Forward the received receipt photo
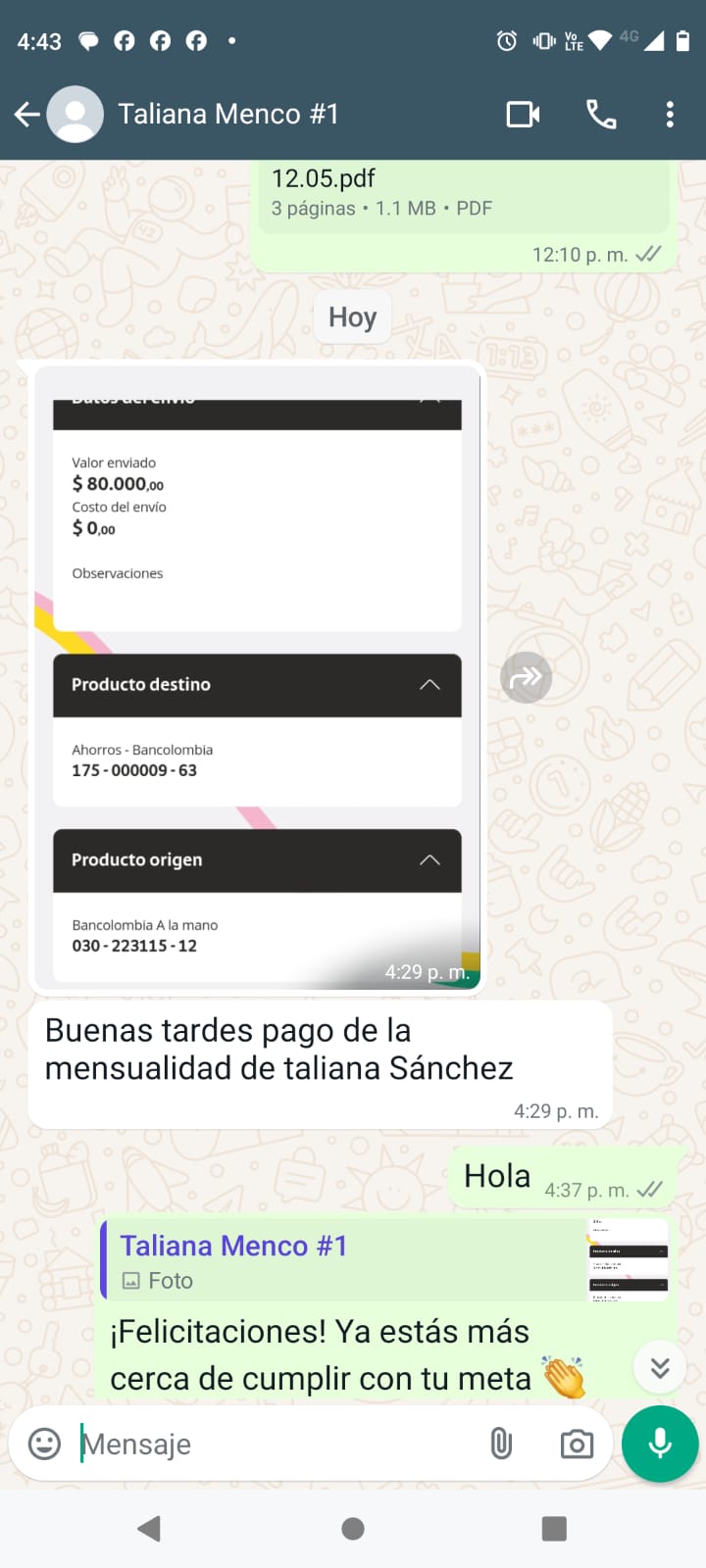 tap(527, 677)
